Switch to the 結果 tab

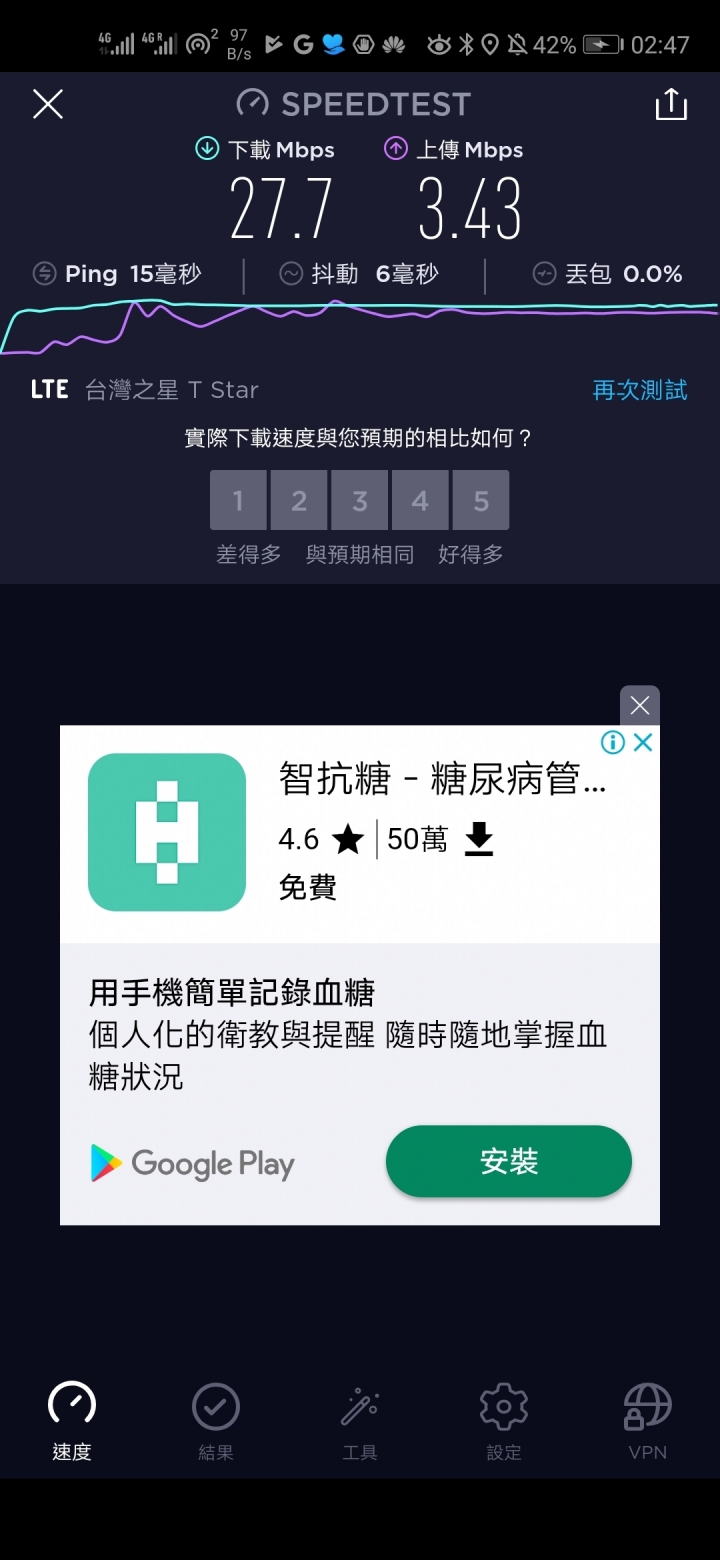[216, 1422]
